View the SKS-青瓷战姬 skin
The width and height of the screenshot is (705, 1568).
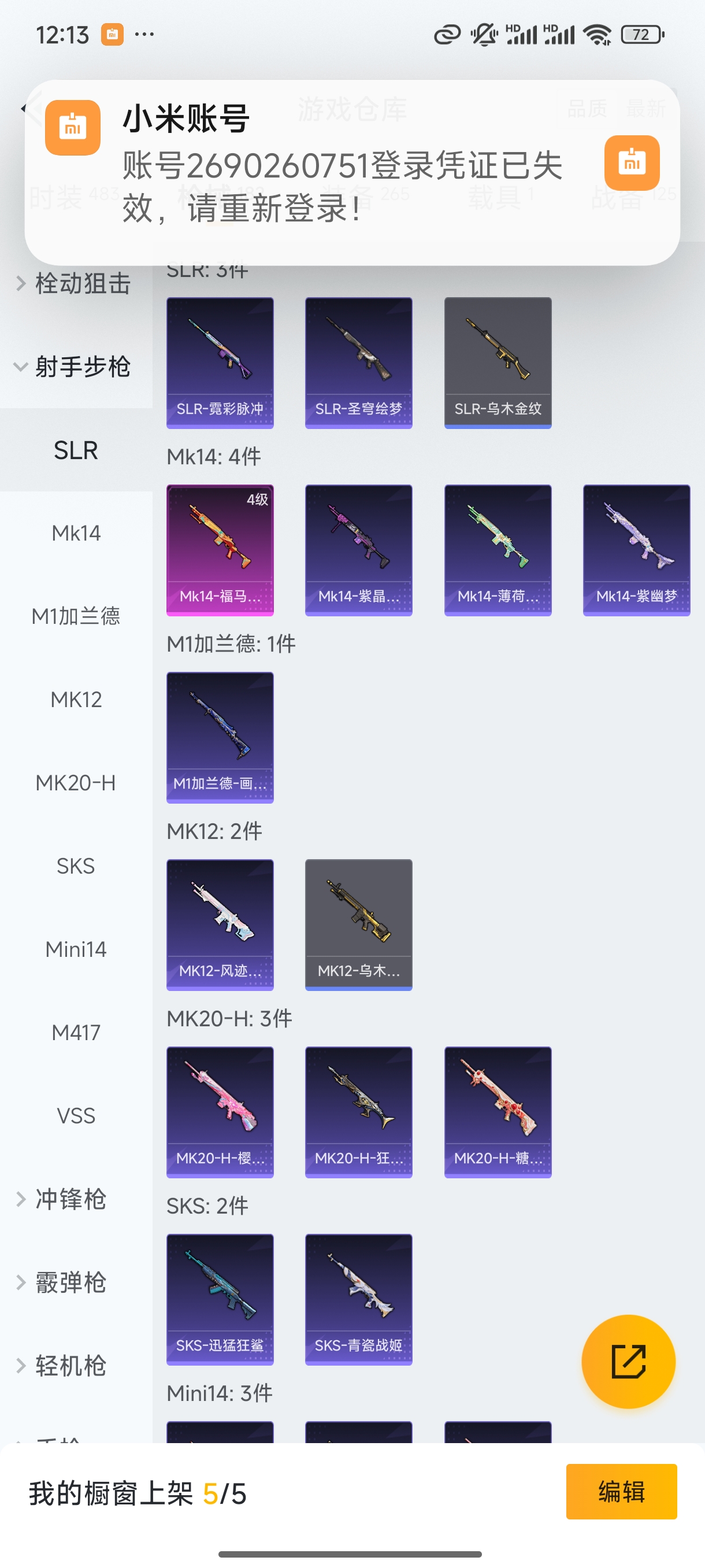[x=358, y=1300]
